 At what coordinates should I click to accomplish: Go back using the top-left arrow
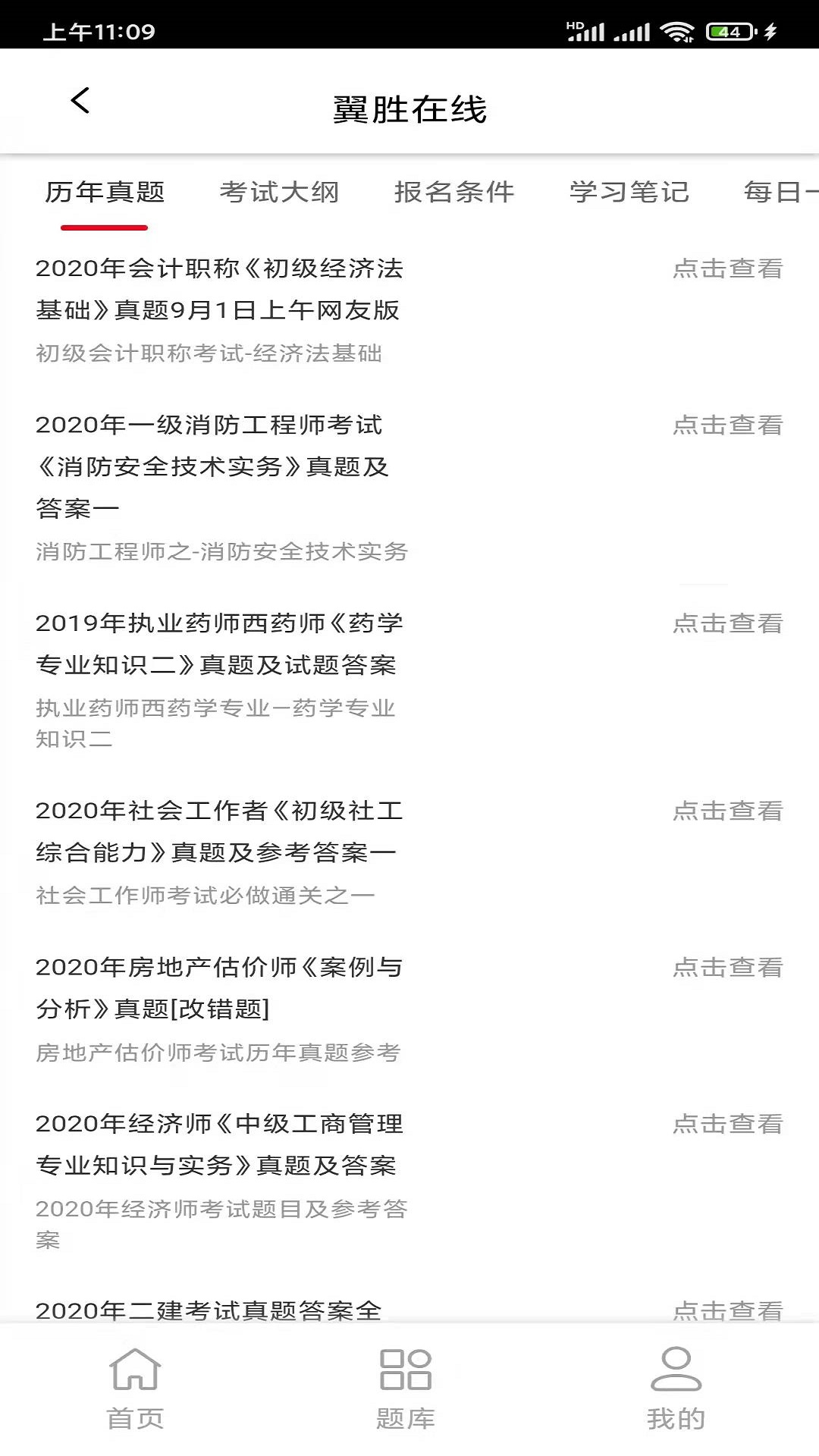(80, 101)
